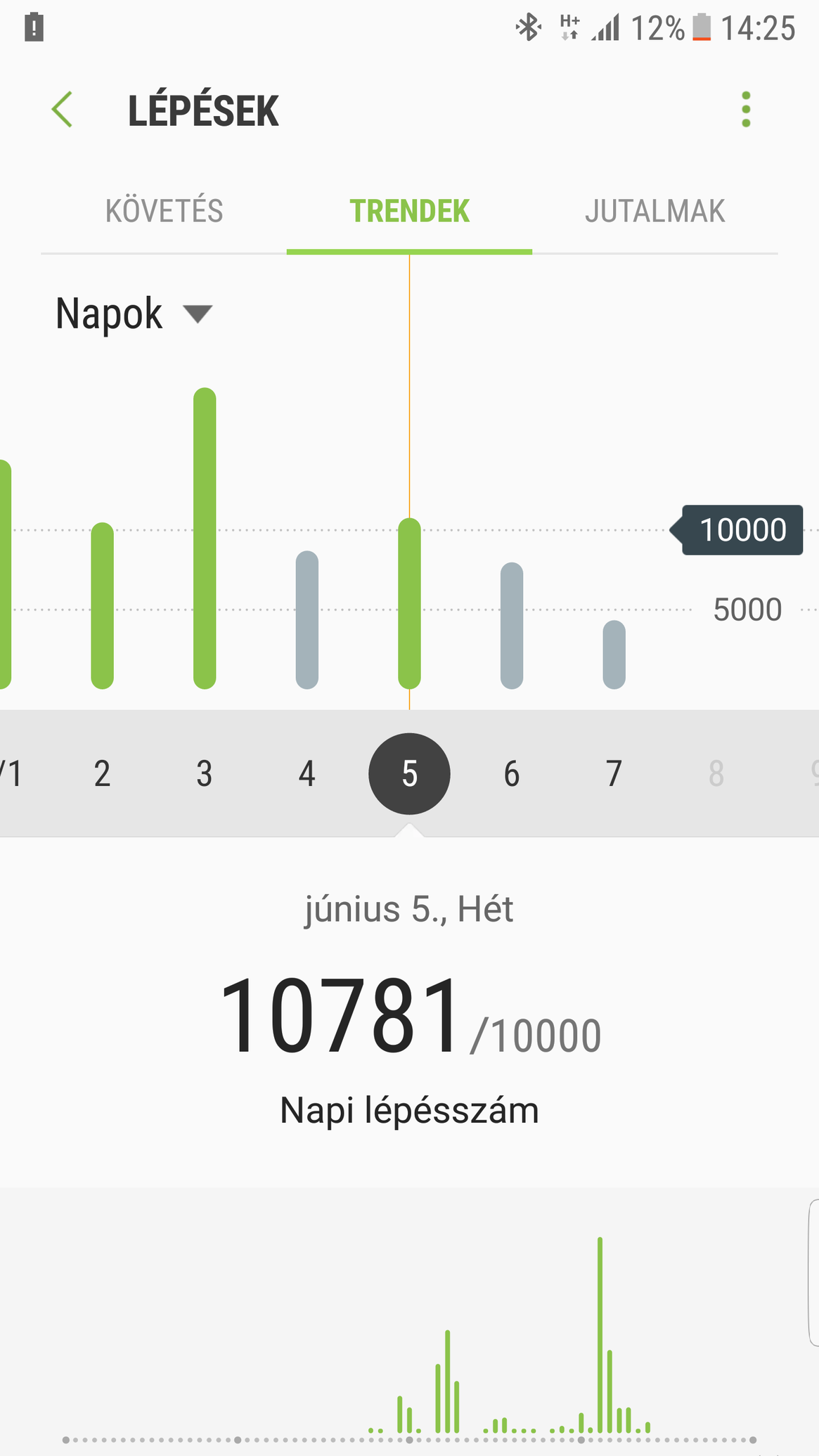
Task: Jump to day 7 on the date strip
Action: click(x=614, y=773)
